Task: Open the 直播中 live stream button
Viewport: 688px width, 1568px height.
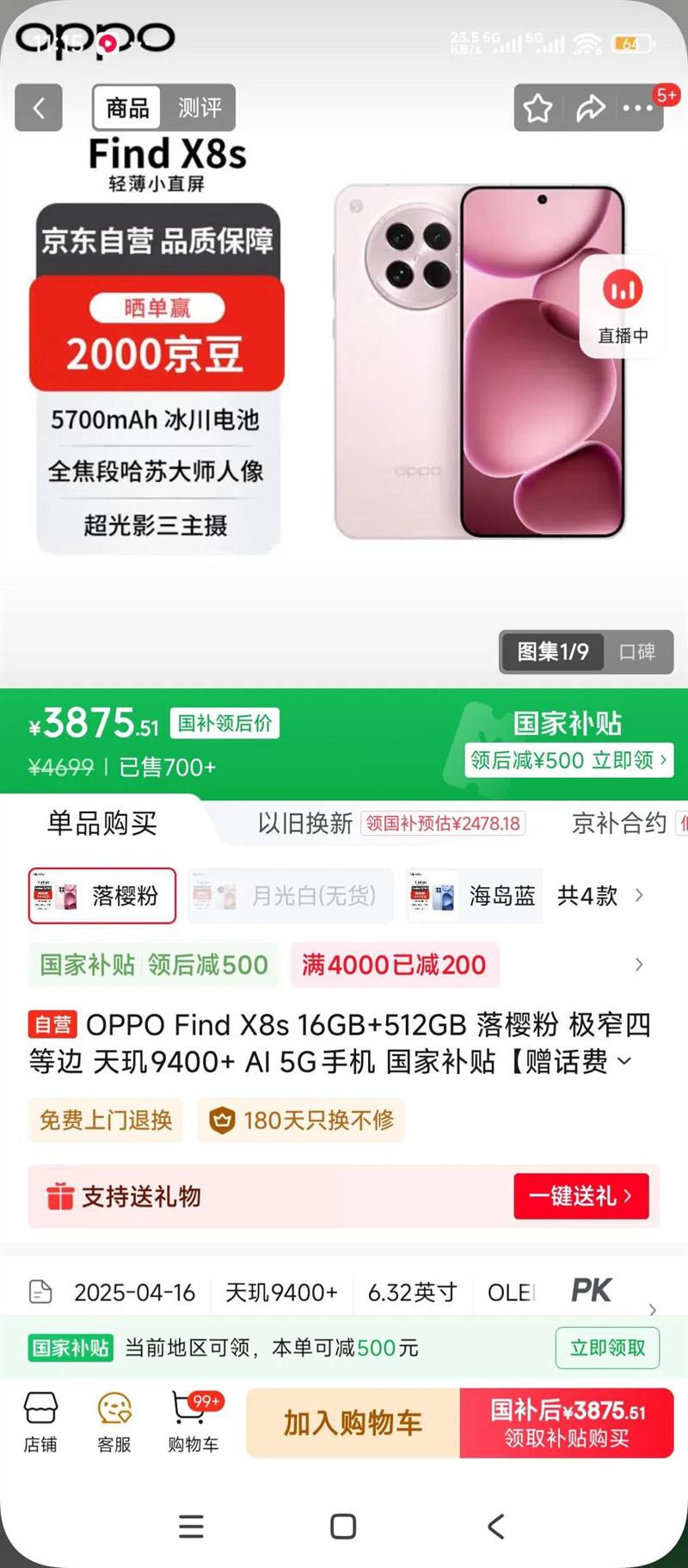Action: tap(623, 303)
